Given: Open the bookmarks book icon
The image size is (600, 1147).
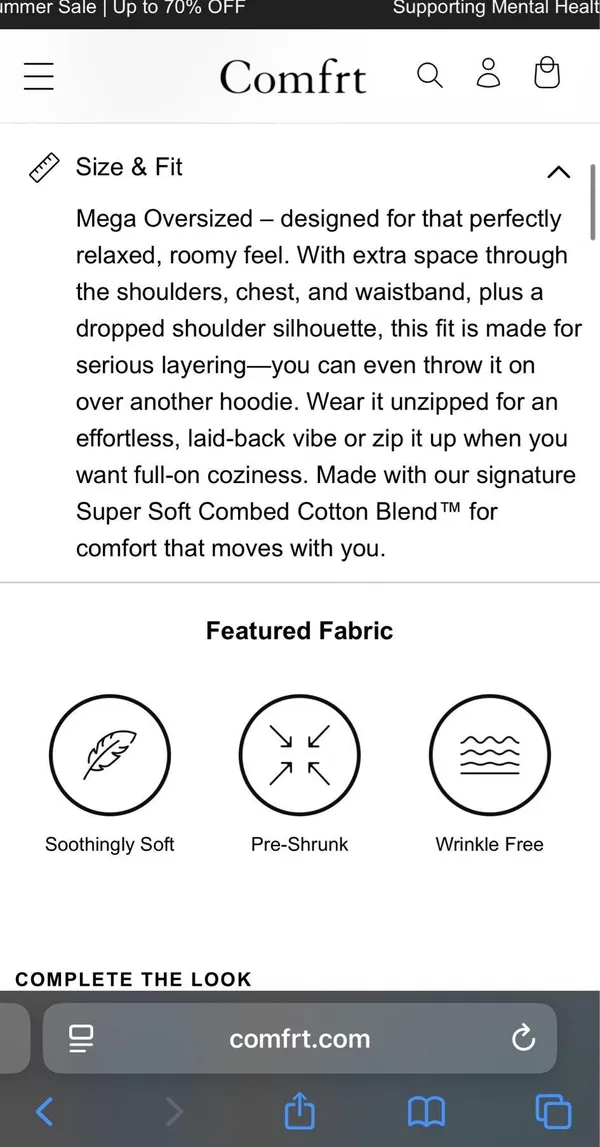Looking at the screenshot, I should [426, 1112].
